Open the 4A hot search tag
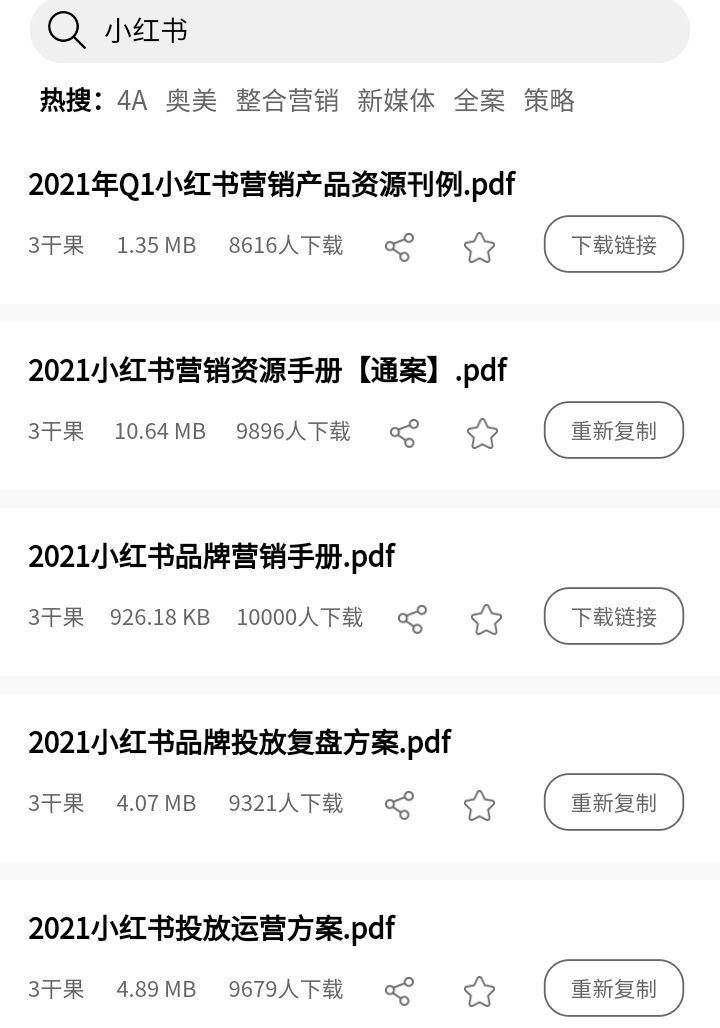 click(131, 101)
